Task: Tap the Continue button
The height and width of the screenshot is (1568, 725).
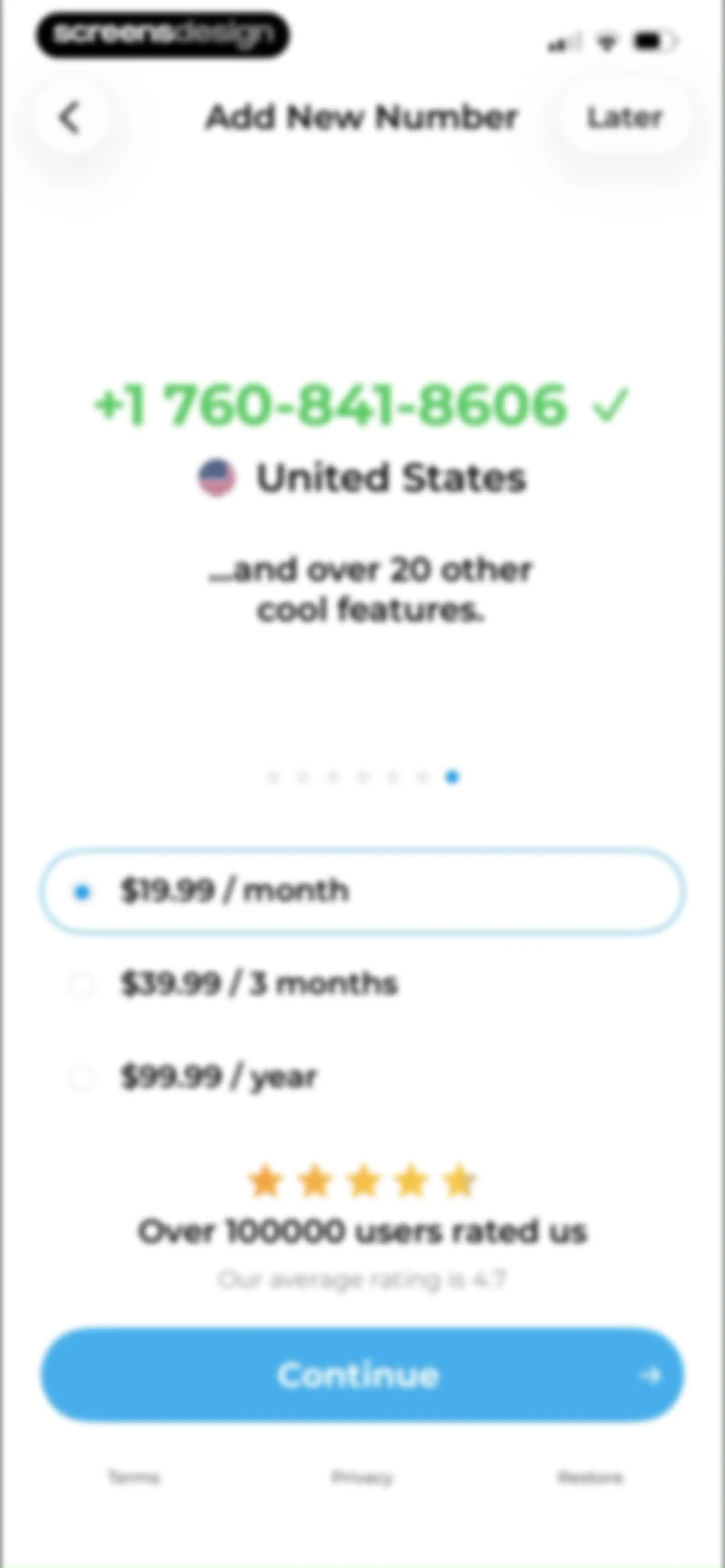Action: point(362,1375)
